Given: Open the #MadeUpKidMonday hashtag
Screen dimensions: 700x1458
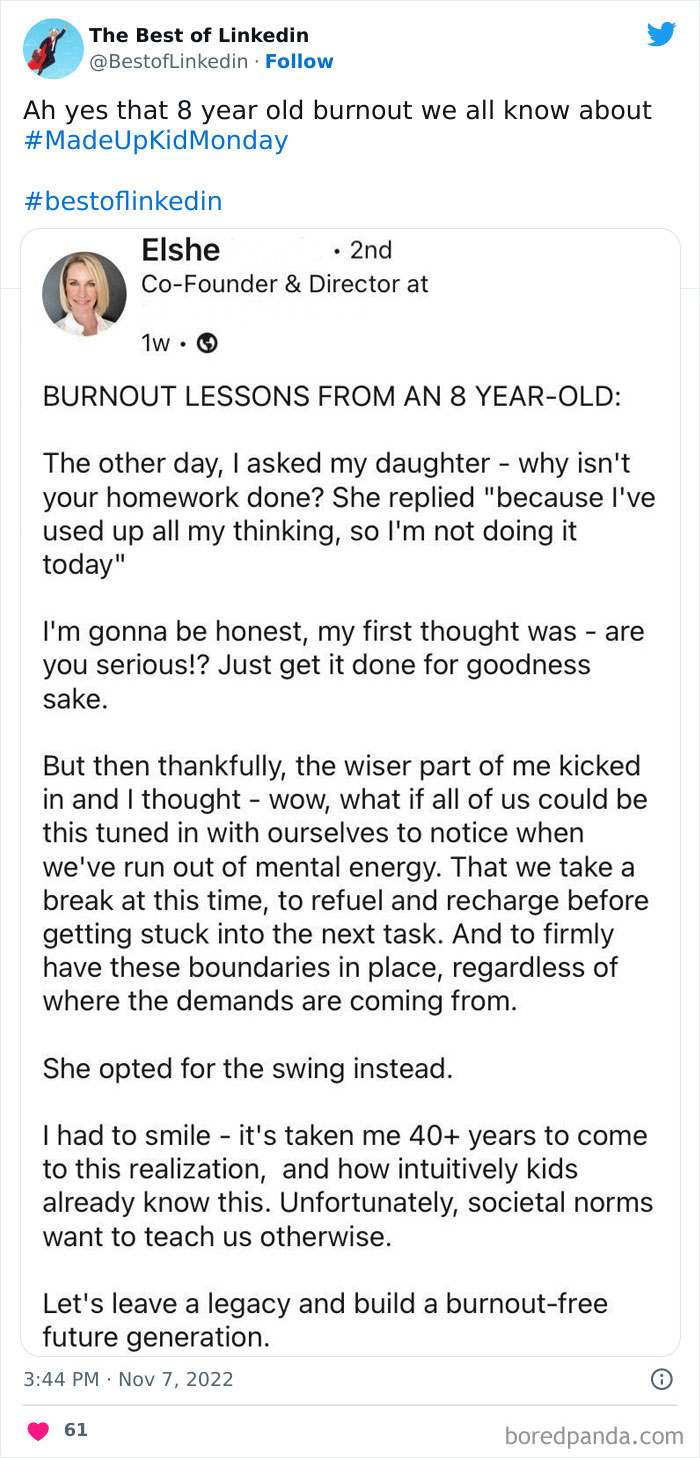Looking at the screenshot, I should point(155,140).
